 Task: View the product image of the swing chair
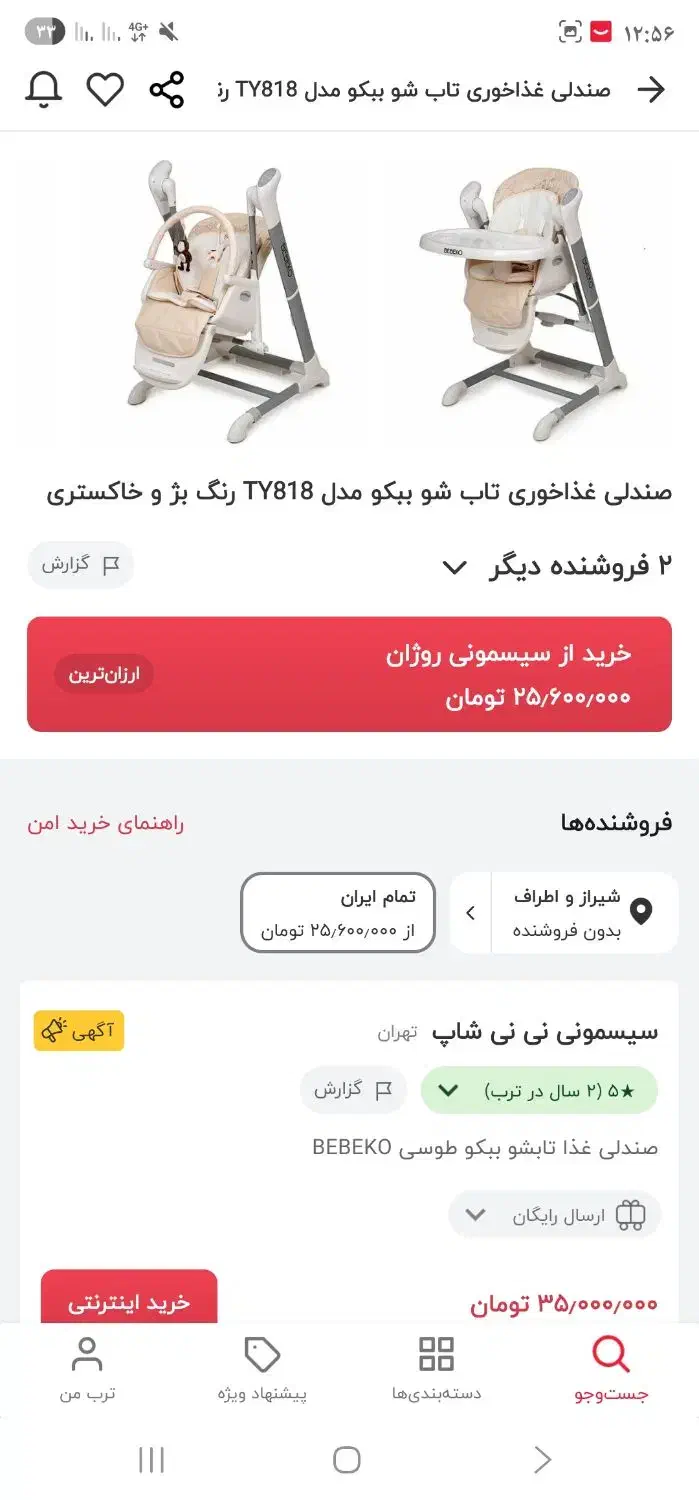(x=228, y=300)
